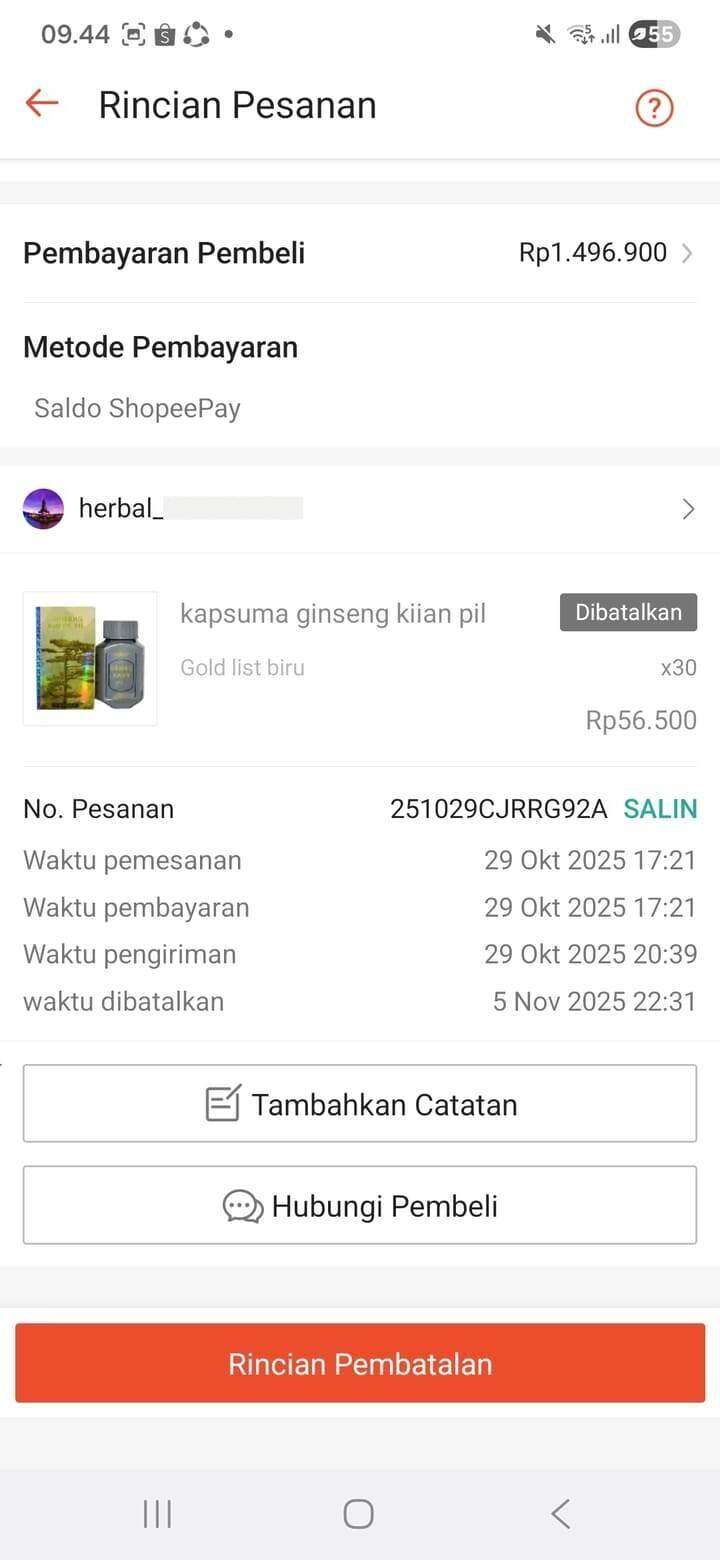
Task: Tap the muted sound icon in status bar
Action: tap(545, 33)
